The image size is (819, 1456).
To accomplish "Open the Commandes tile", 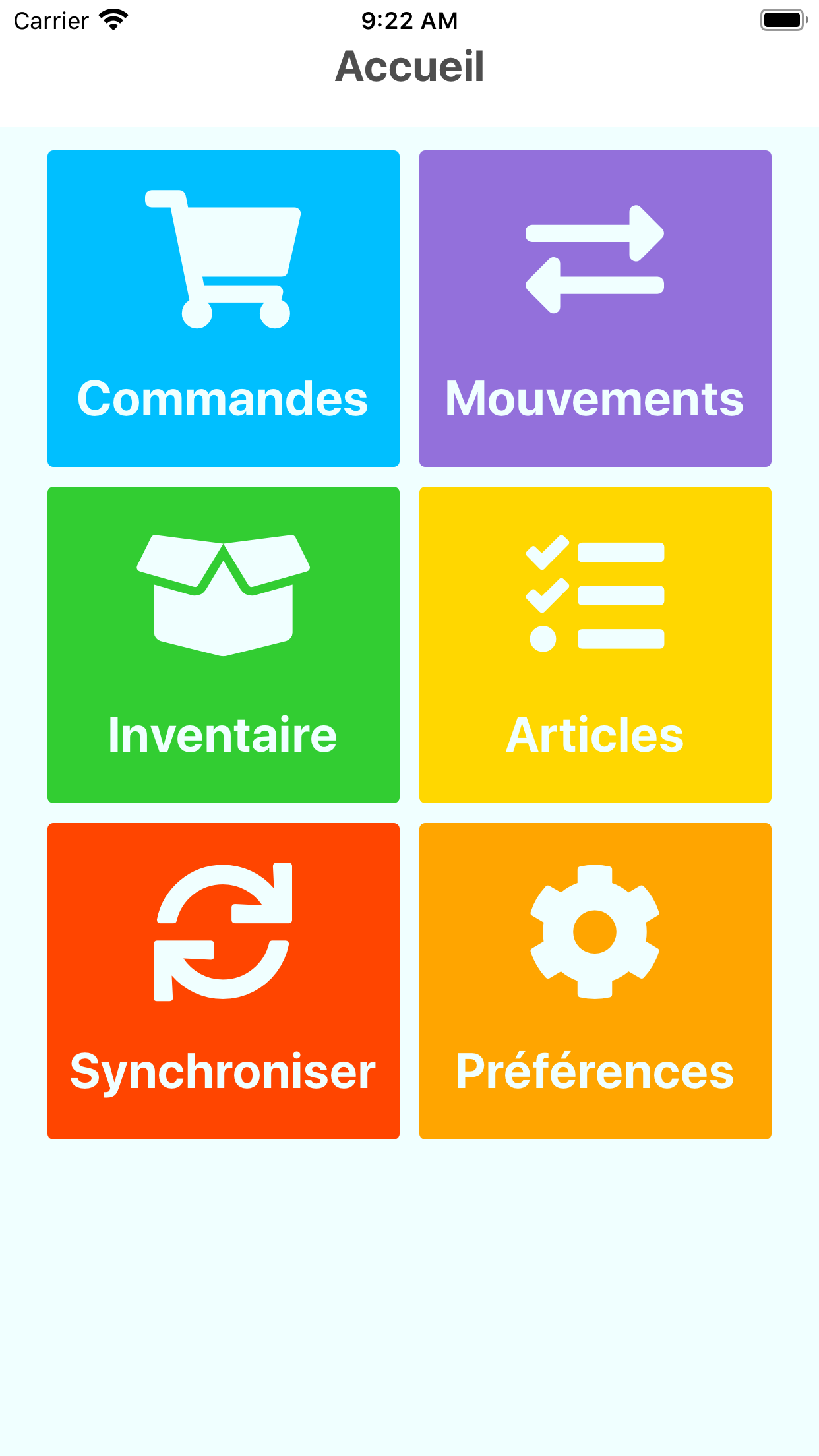I will click(224, 309).
